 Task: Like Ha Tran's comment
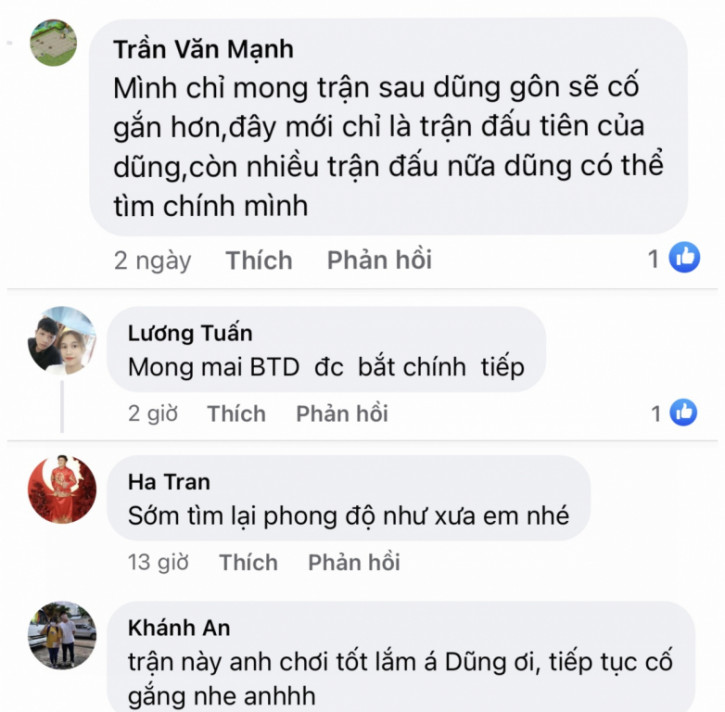coord(248,562)
